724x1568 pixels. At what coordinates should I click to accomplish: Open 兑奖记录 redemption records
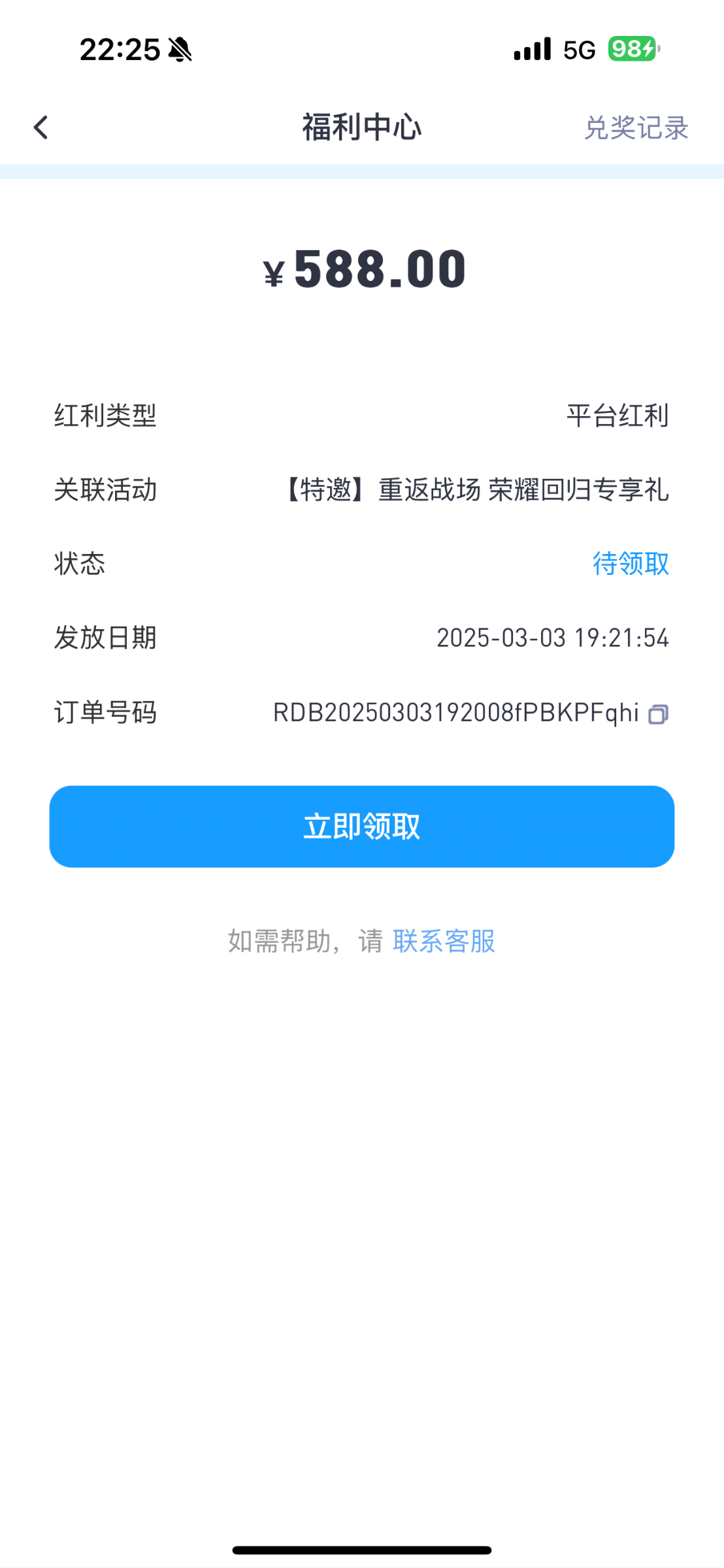tap(636, 128)
